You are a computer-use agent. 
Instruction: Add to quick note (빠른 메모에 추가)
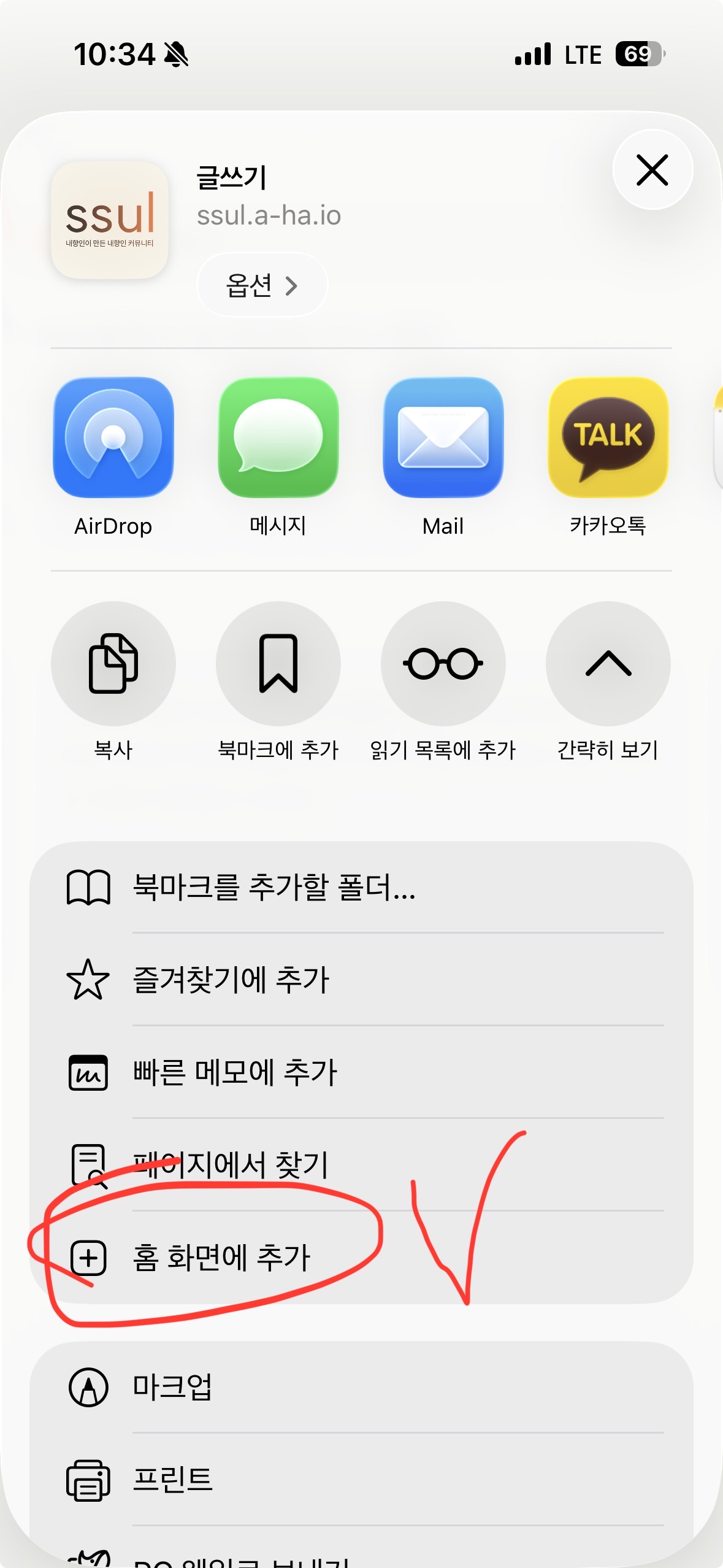(x=361, y=1072)
